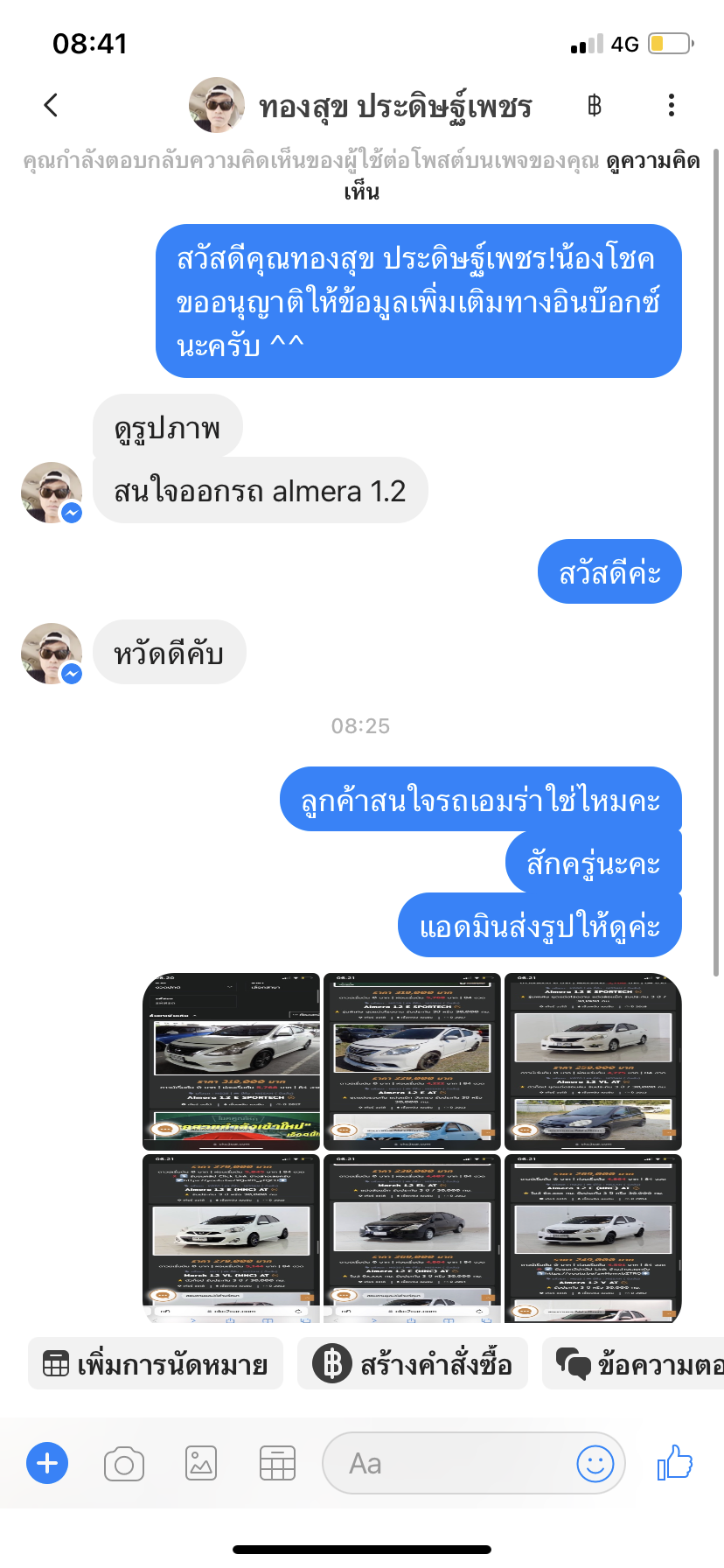
Task: Open the blue plus attachments button
Action: click(x=47, y=1463)
